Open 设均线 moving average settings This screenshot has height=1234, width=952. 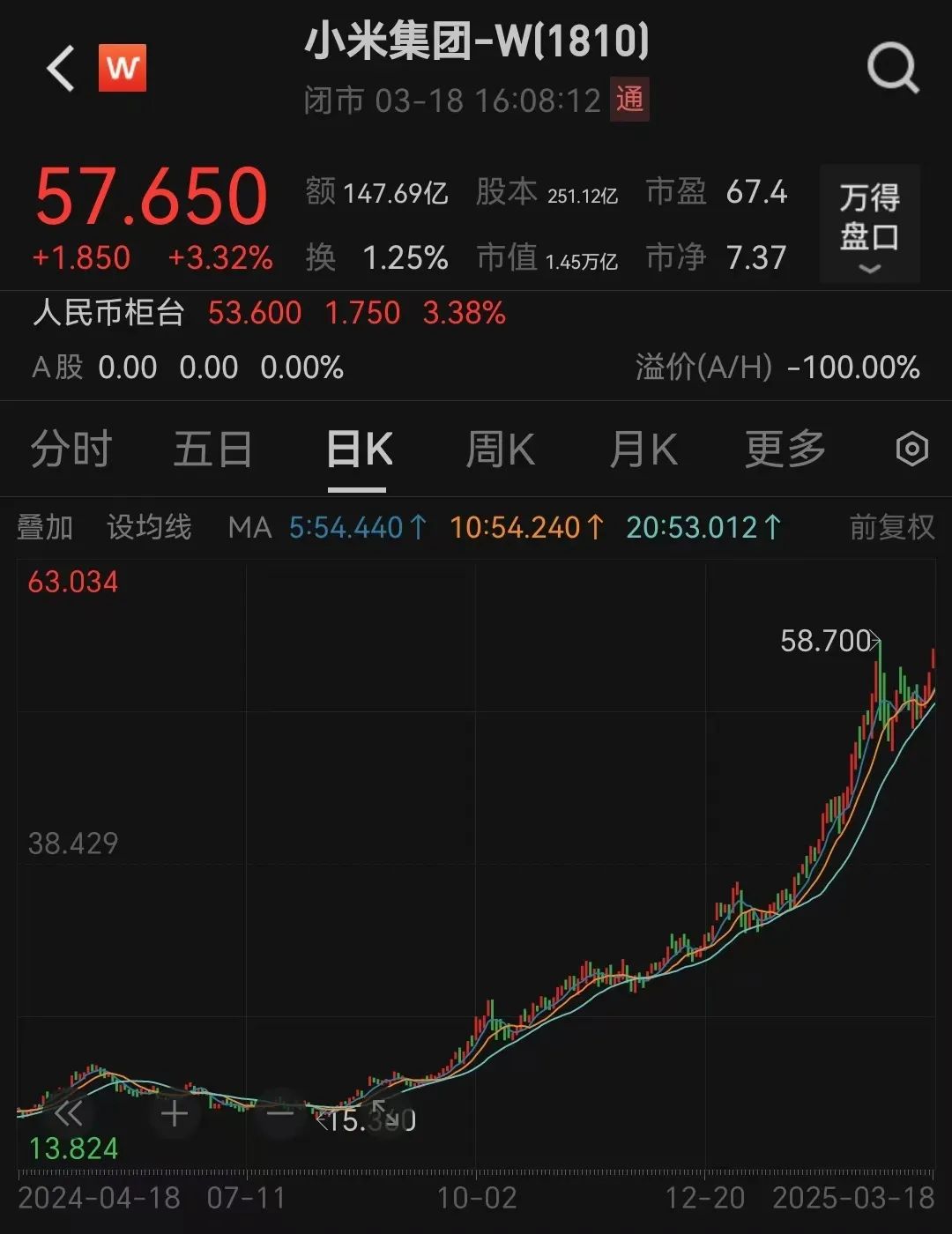pos(148,526)
